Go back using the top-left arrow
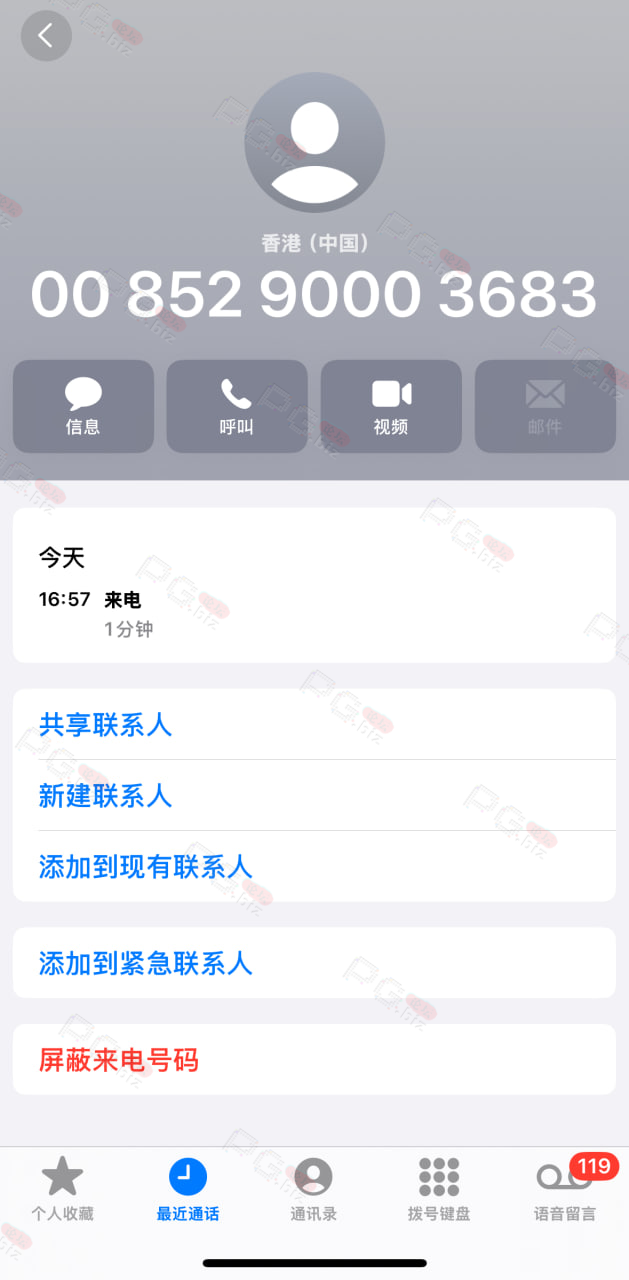This screenshot has width=629, height=1280. [x=46, y=36]
